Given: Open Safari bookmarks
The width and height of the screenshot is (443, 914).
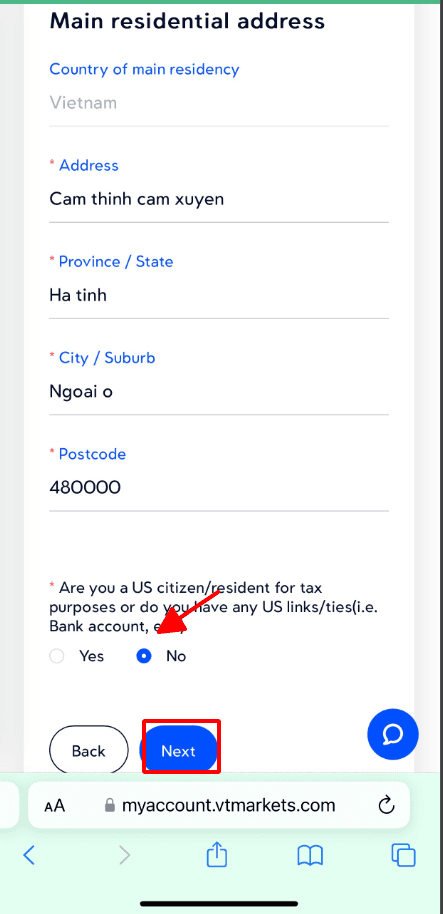Looking at the screenshot, I should point(310,856).
